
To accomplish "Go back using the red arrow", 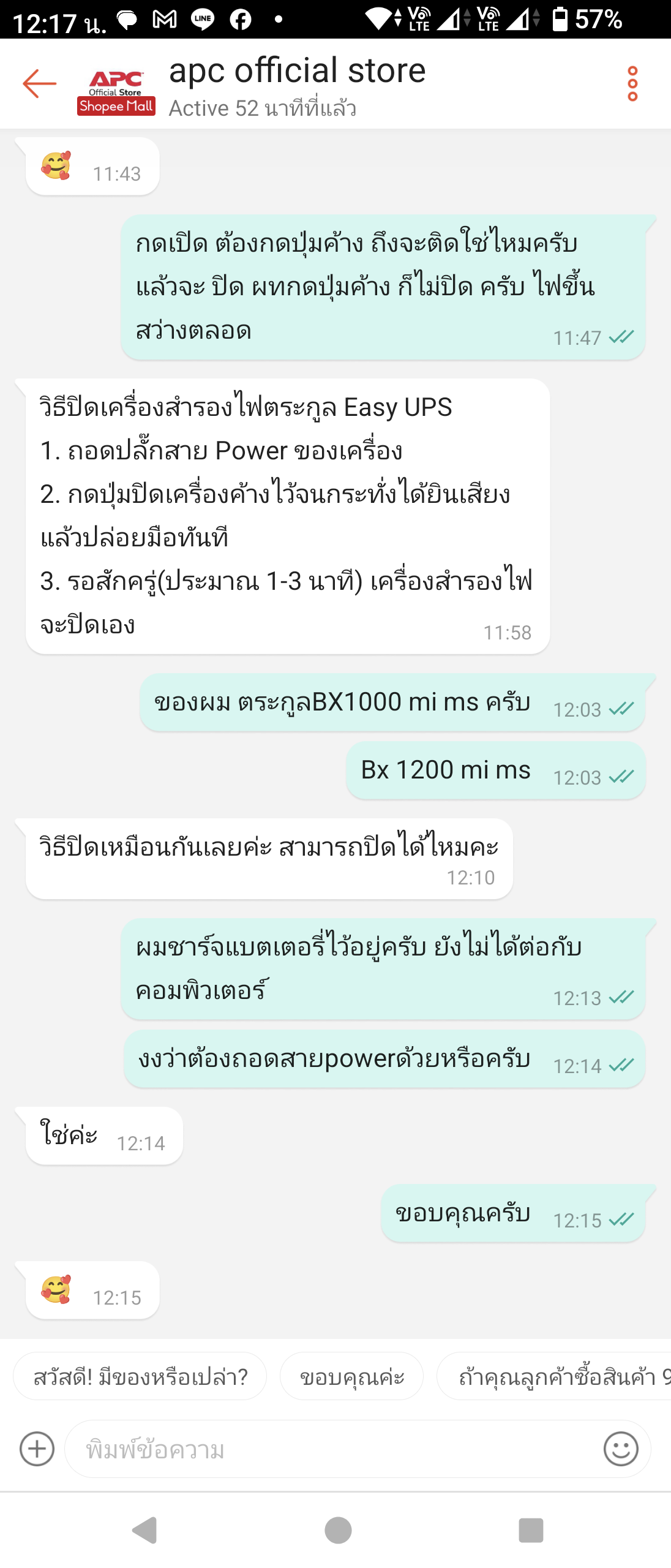I will pyautogui.click(x=39, y=83).
